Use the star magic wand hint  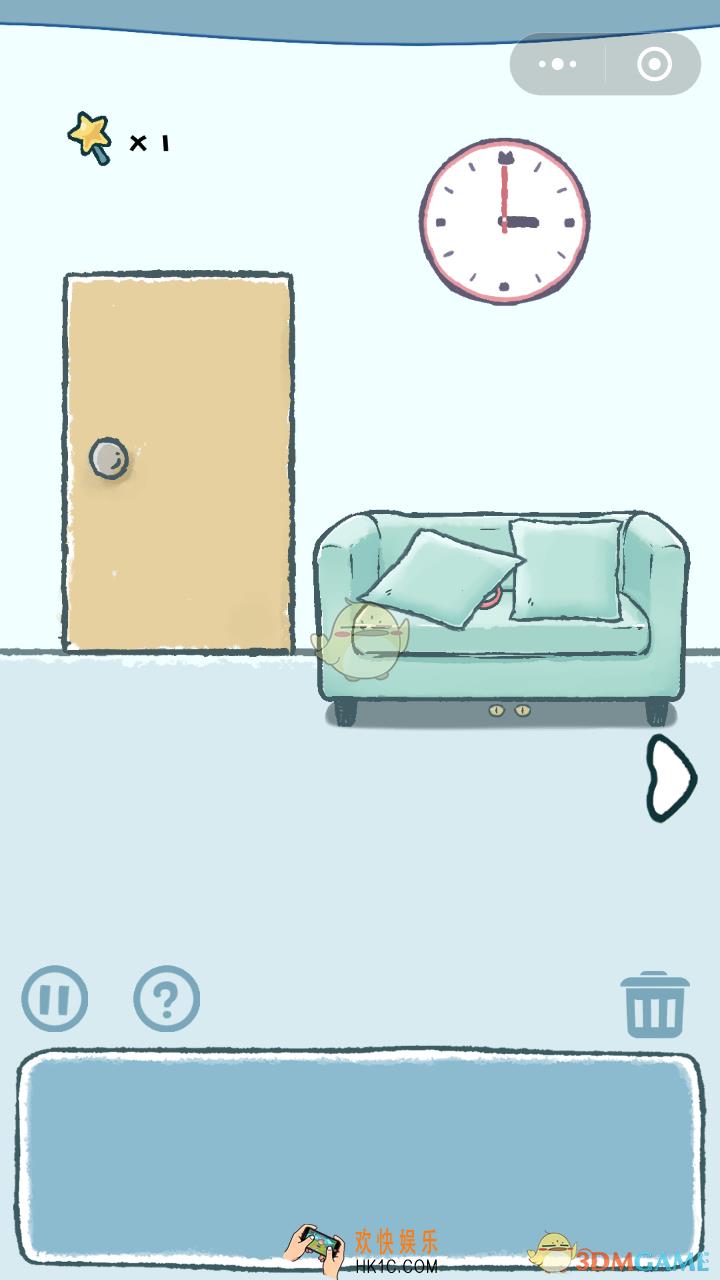click(x=90, y=137)
